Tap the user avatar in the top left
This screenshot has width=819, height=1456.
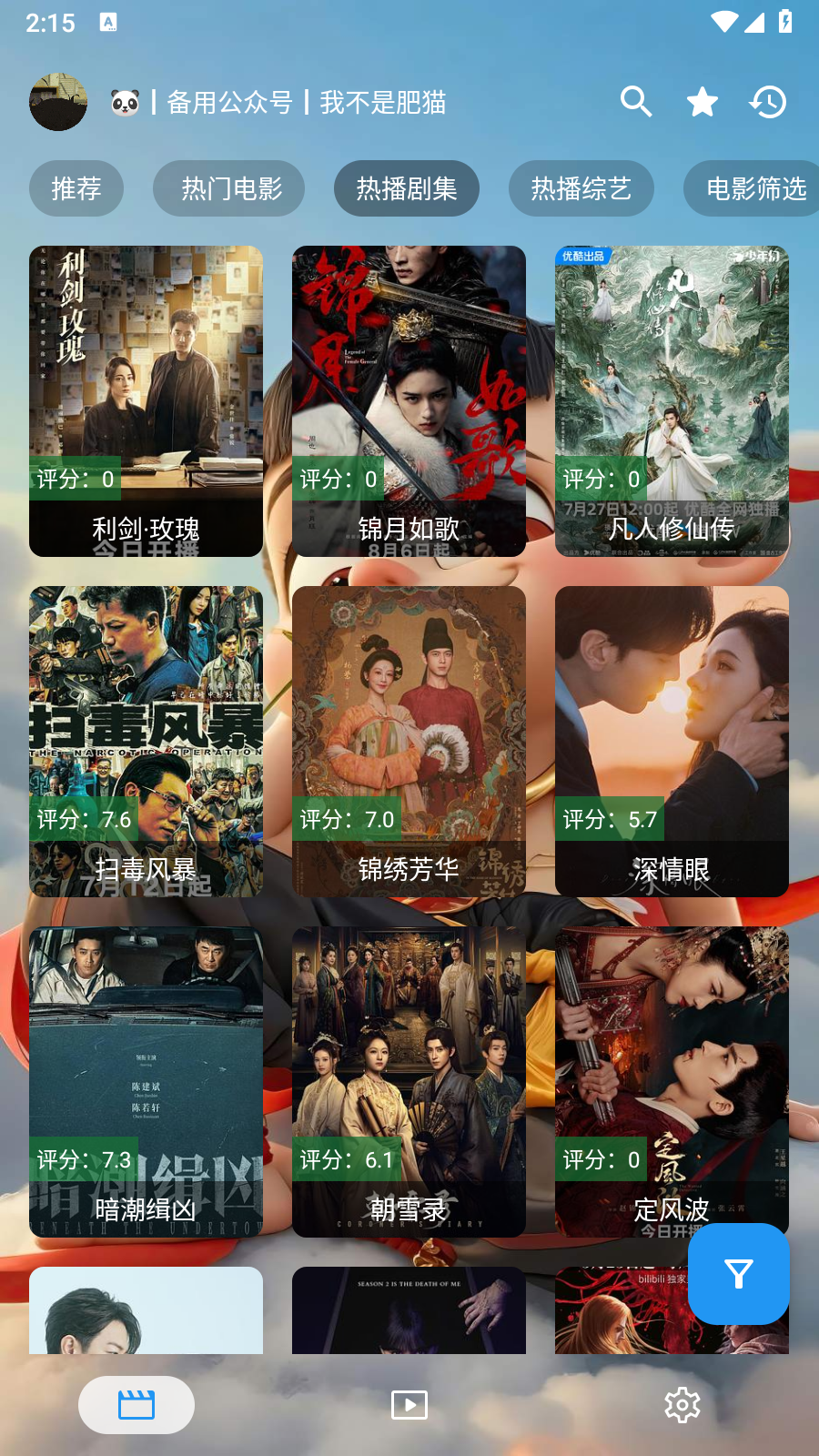pyautogui.click(x=58, y=102)
